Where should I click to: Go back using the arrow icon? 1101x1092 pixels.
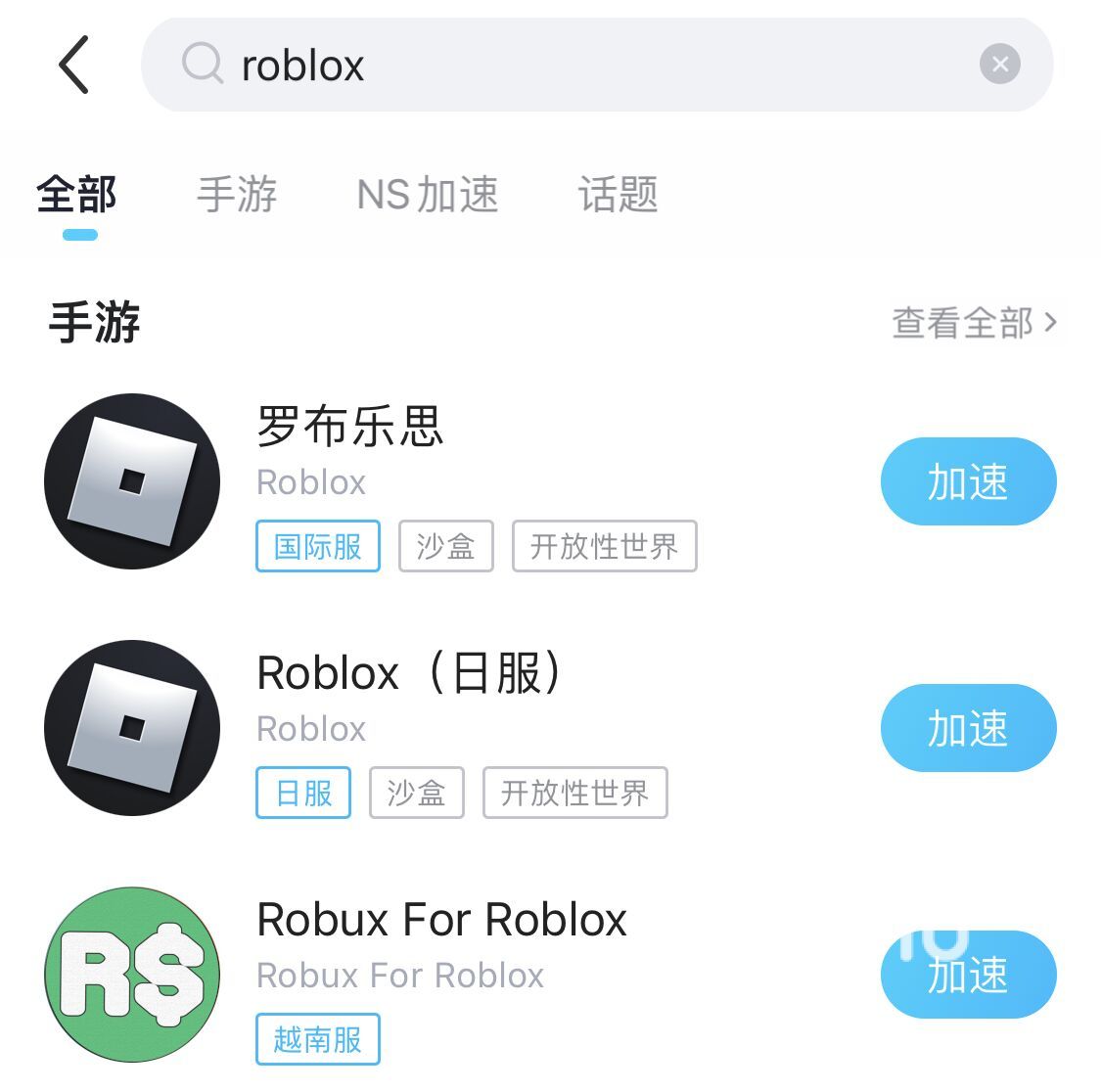[74, 65]
